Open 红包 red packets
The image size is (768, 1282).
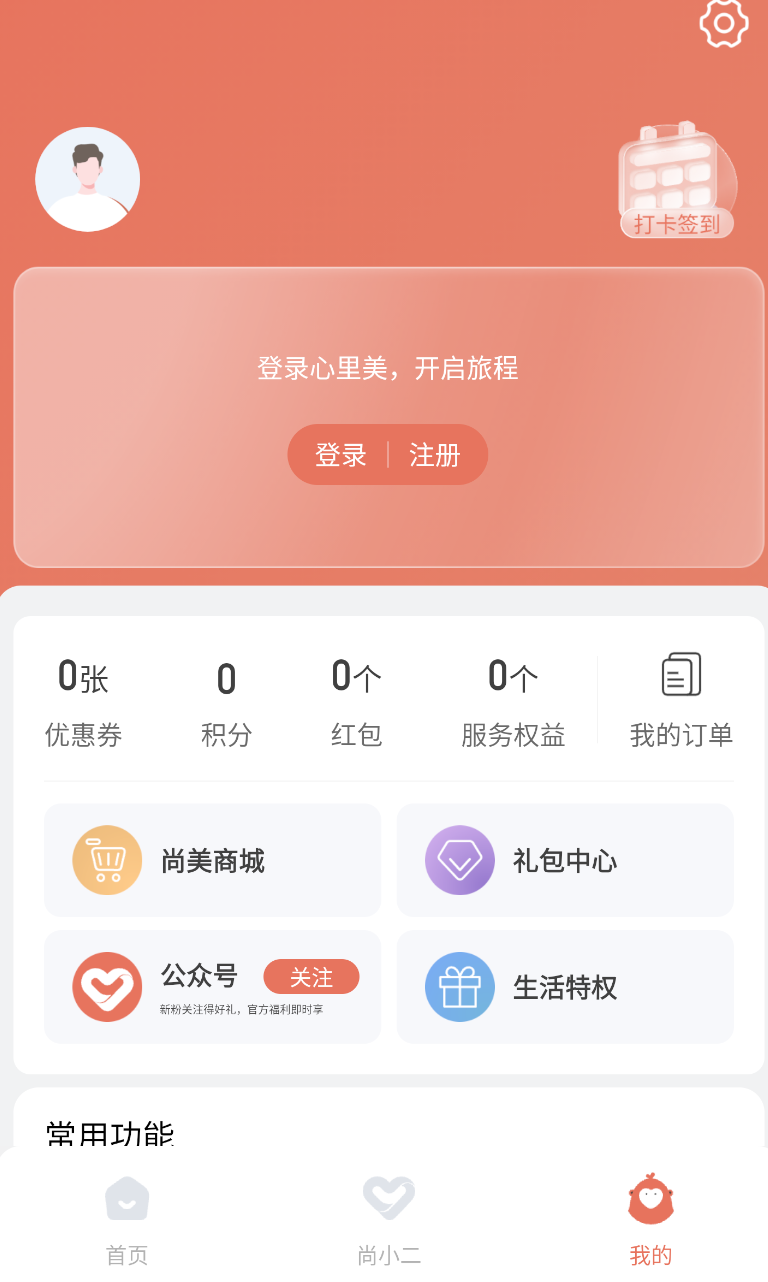click(357, 703)
